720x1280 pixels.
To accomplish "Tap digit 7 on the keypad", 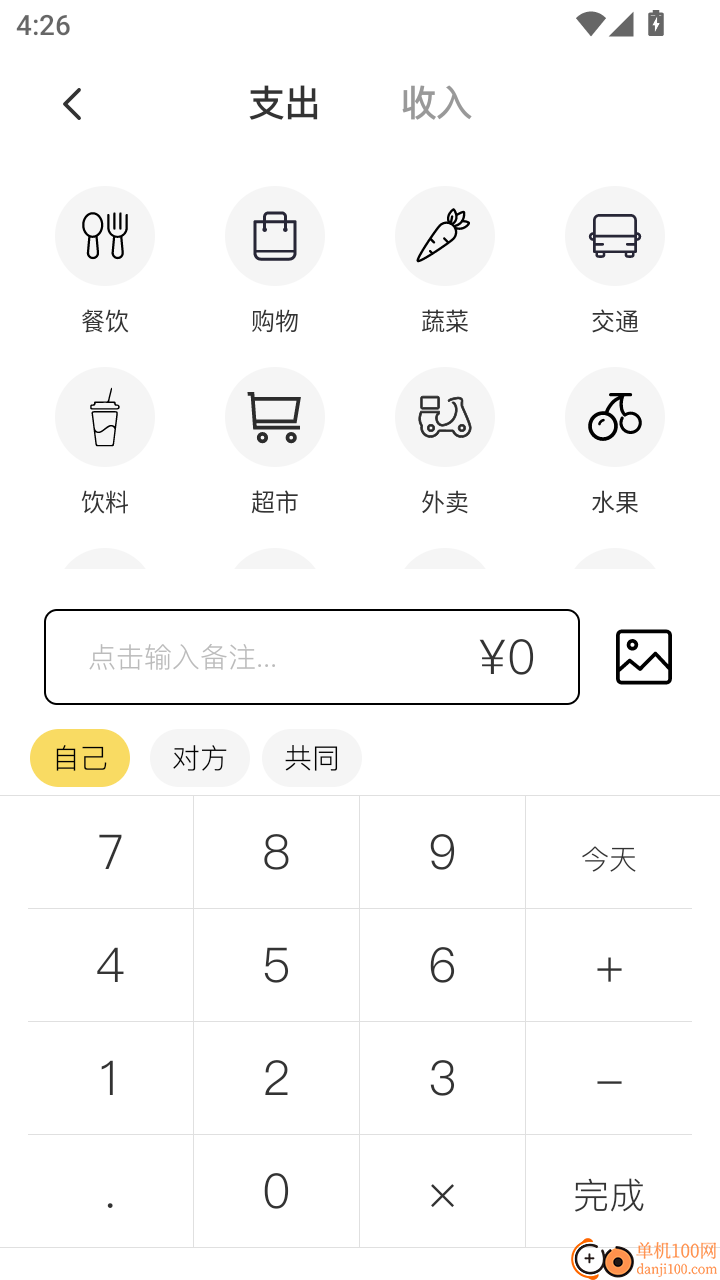I will click(x=110, y=852).
